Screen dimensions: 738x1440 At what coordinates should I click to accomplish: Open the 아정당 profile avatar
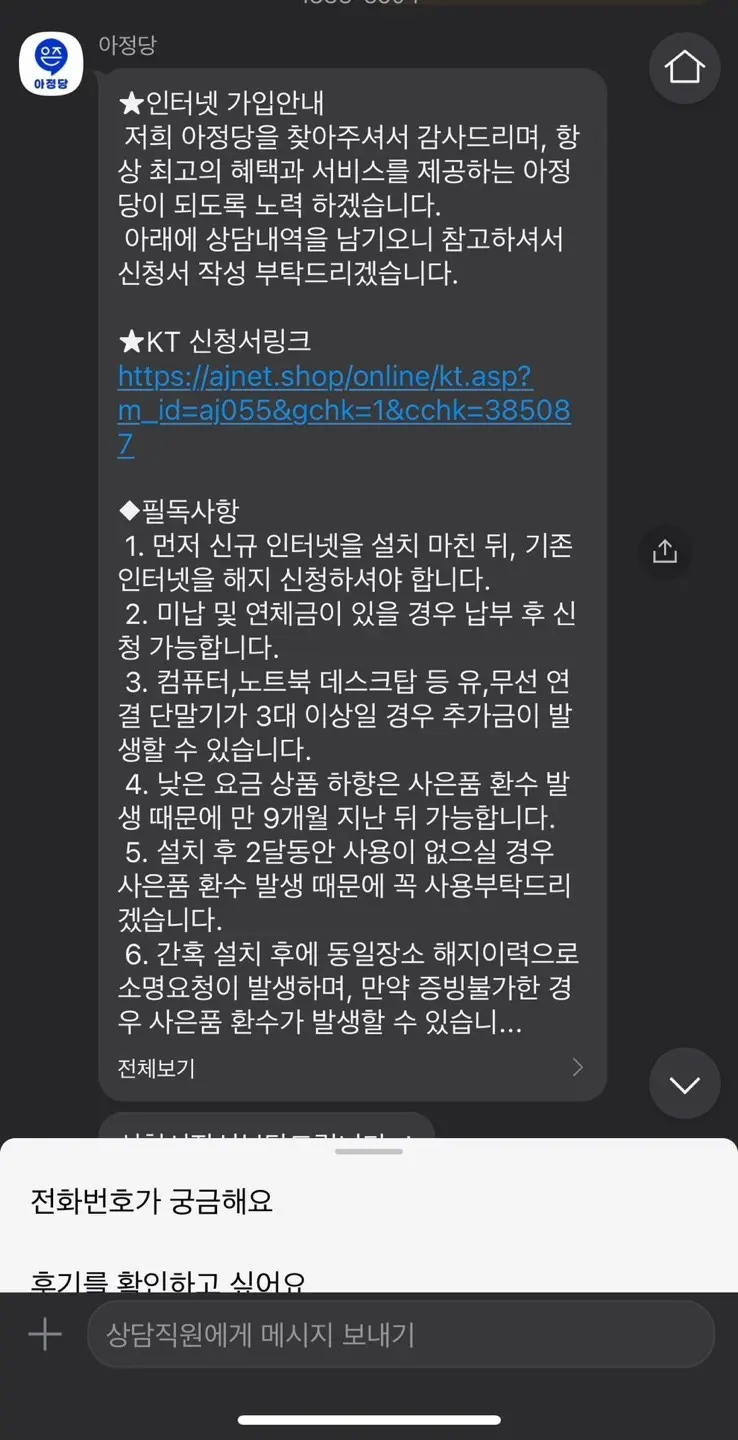point(51,65)
